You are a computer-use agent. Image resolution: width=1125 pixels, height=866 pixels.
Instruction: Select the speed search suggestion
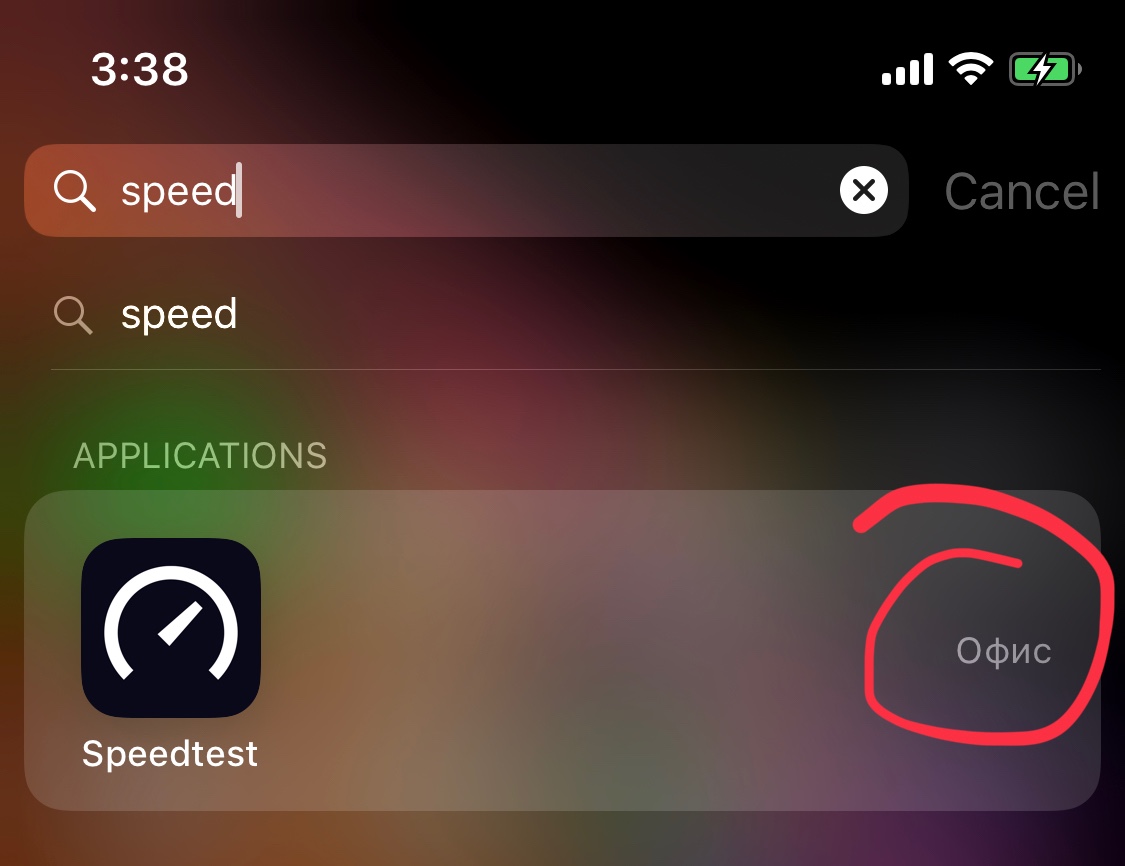pyautogui.click(x=179, y=314)
